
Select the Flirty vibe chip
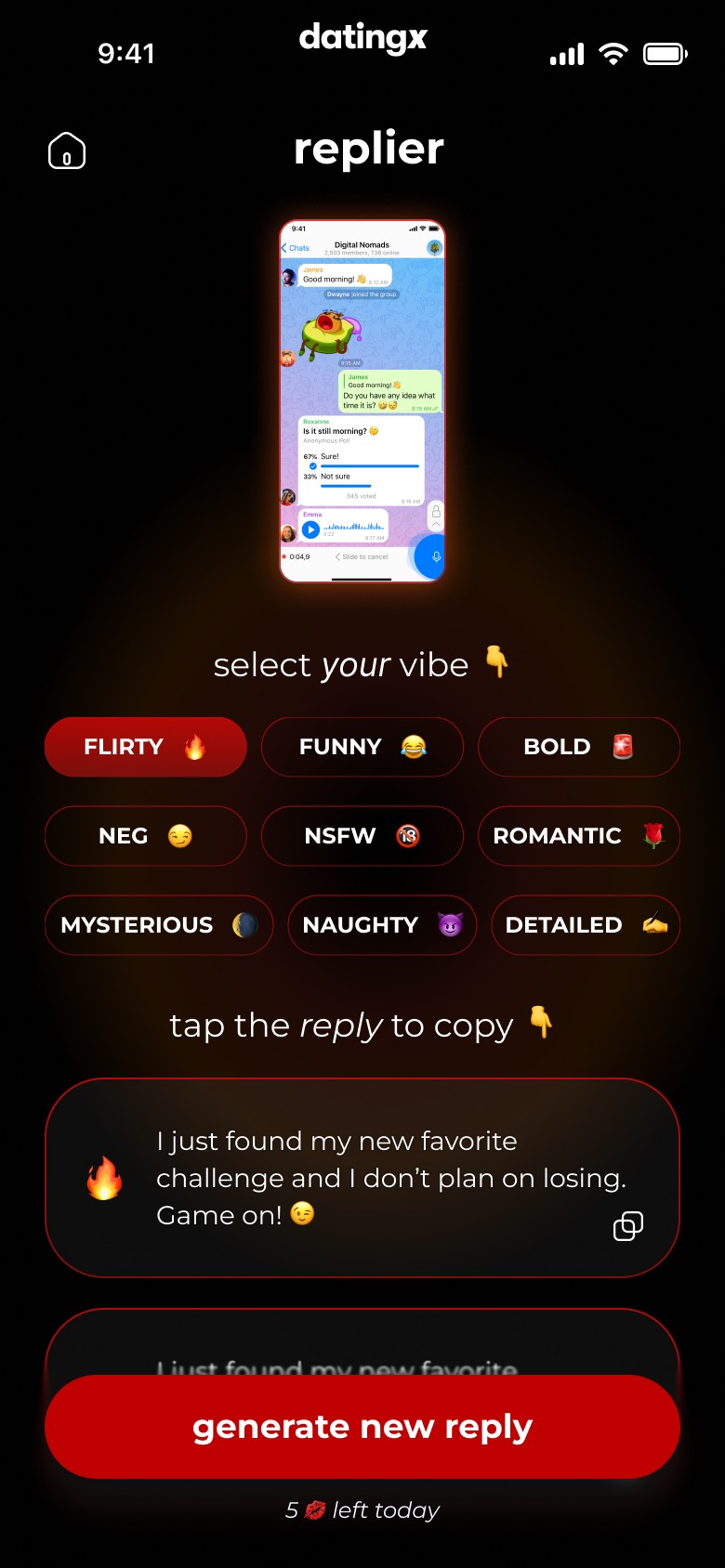coord(146,747)
